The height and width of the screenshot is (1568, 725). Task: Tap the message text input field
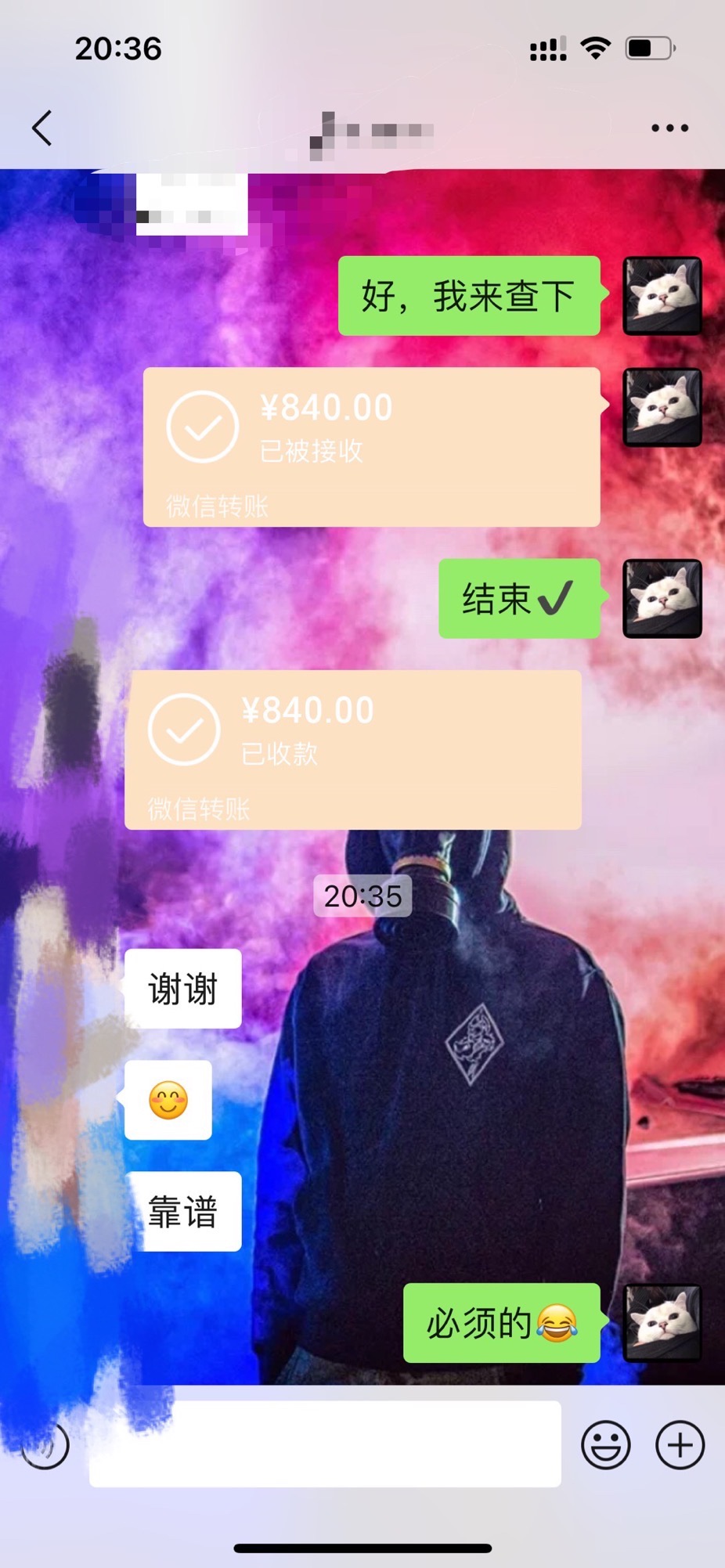pyautogui.click(x=325, y=1444)
